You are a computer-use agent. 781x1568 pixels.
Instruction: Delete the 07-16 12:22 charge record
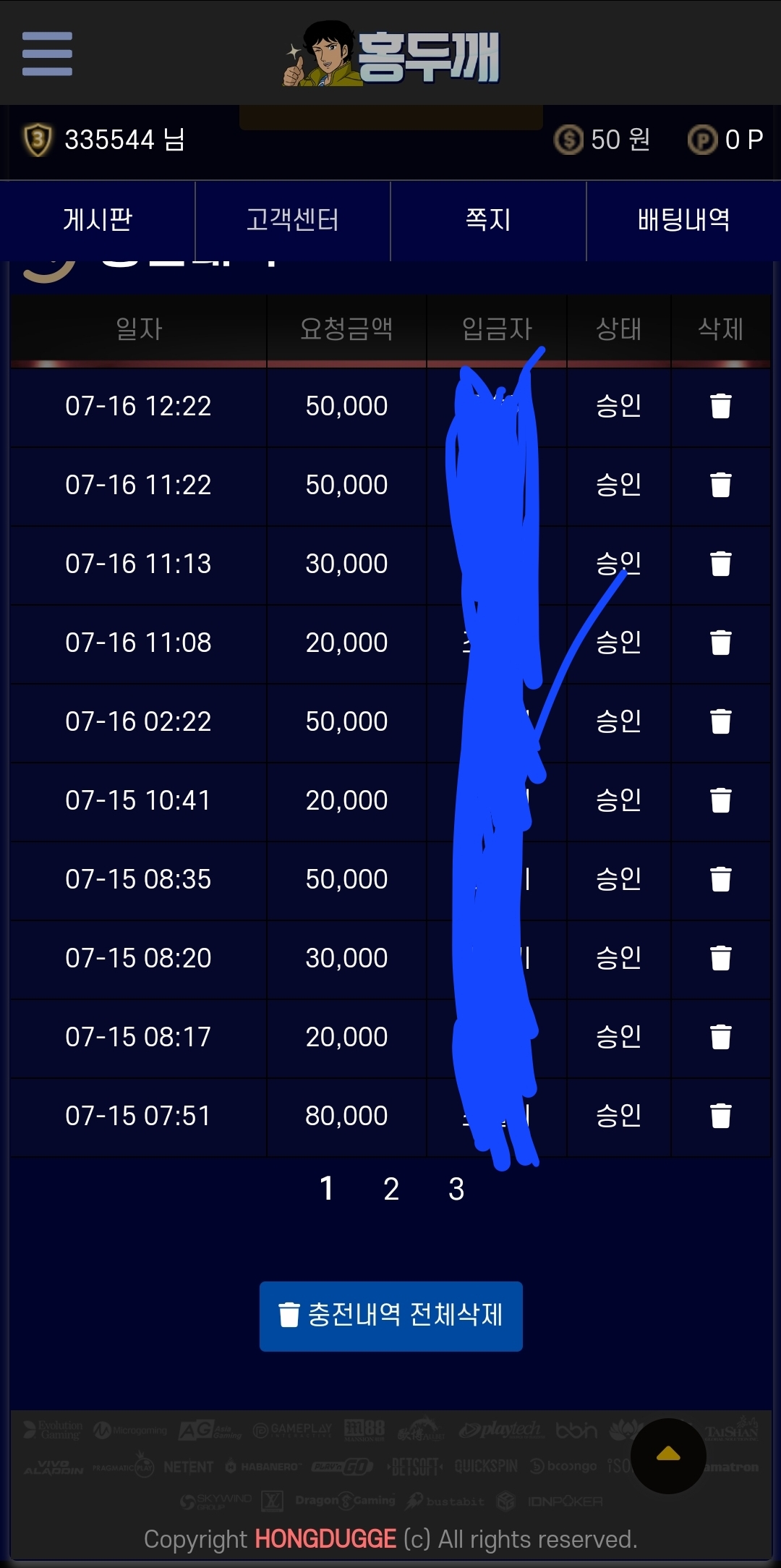coord(721,406)
